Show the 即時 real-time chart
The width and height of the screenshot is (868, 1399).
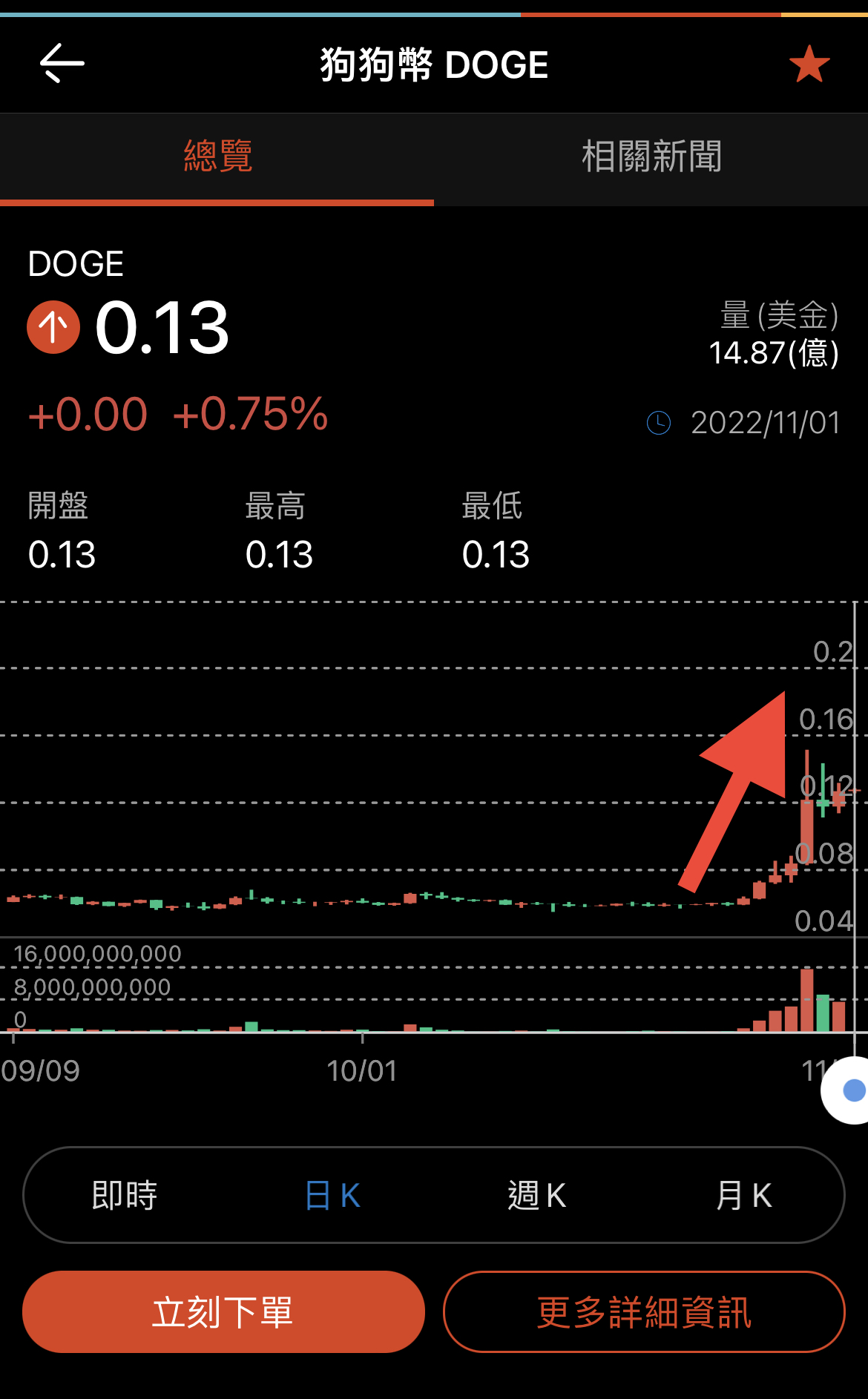pyautogui.click(x=125, y=1196)
